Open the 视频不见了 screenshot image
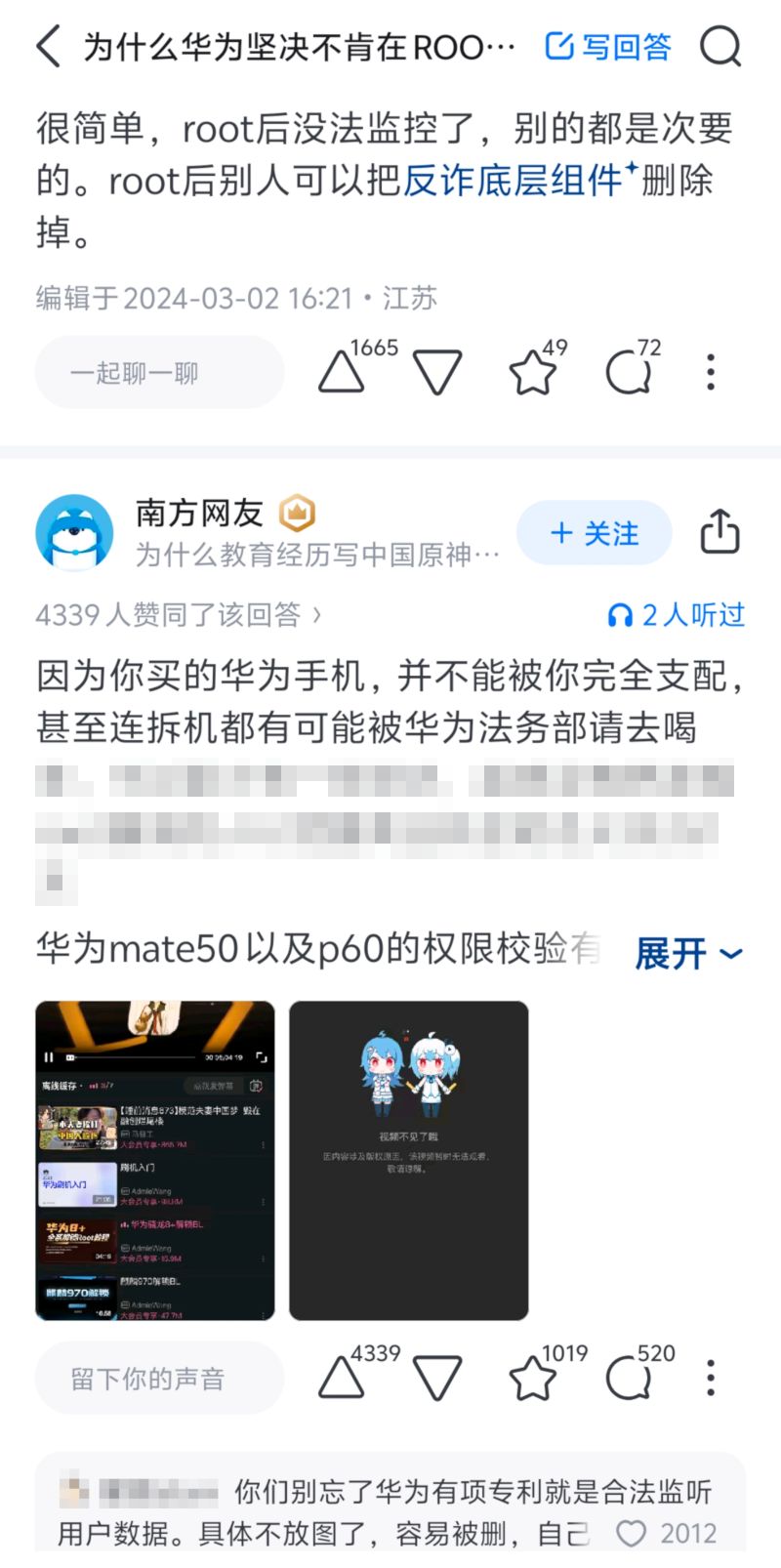The width and height of the screenshot is (781, 1568). (409, 1160)
